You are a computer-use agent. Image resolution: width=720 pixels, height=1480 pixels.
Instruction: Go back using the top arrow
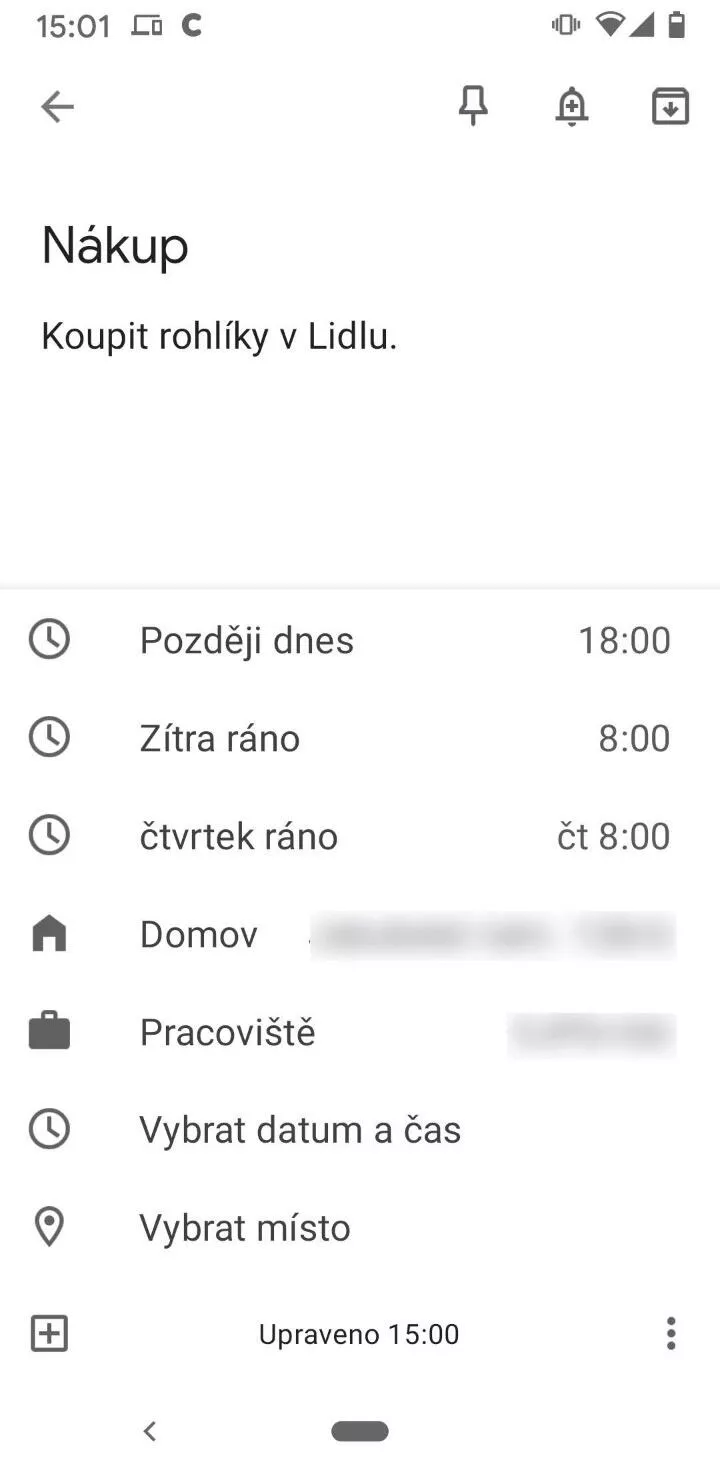click(57, 107)
